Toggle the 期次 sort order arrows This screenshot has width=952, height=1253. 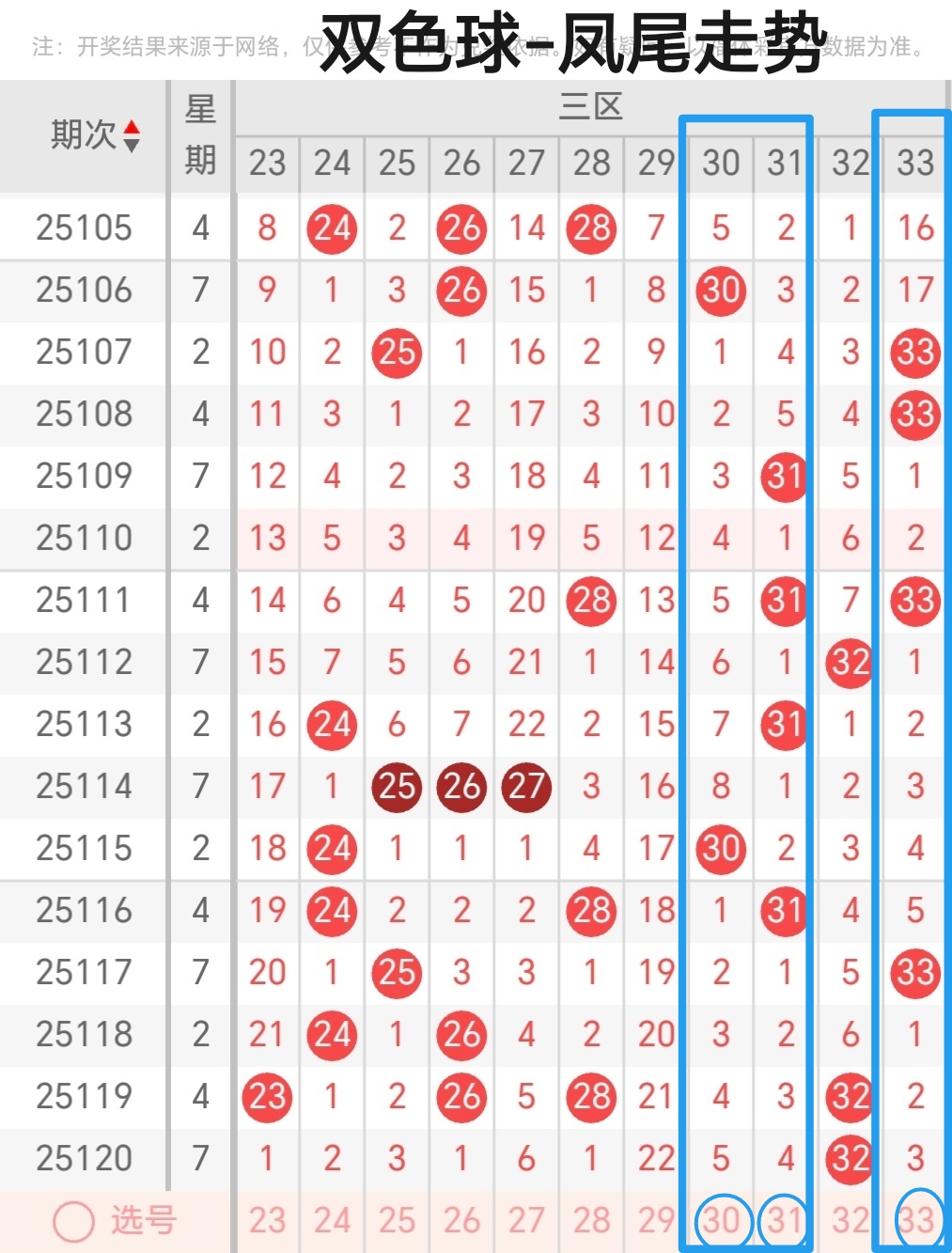click(x=132, y=136)
